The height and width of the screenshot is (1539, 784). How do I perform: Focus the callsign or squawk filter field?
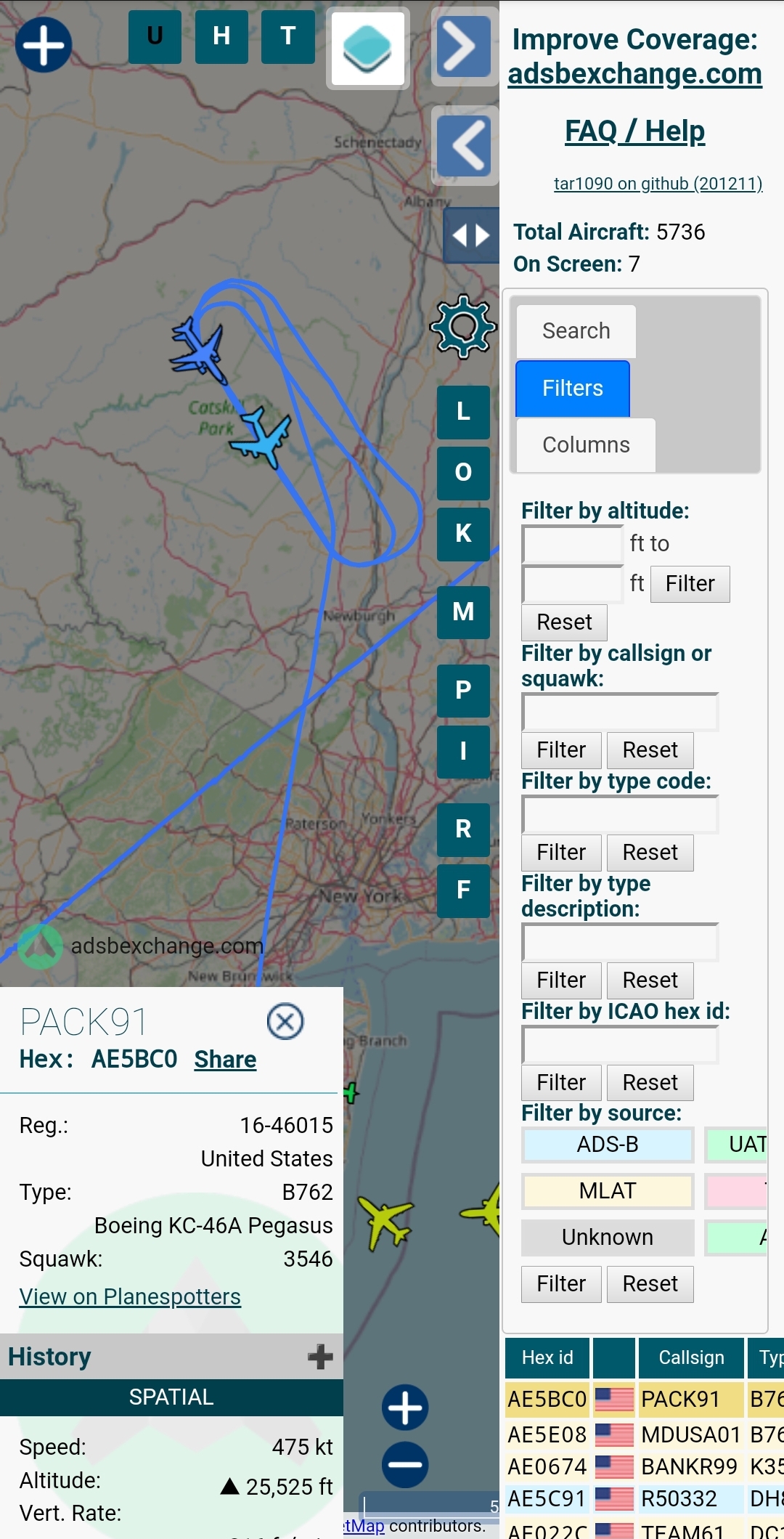tap(620, 712)
